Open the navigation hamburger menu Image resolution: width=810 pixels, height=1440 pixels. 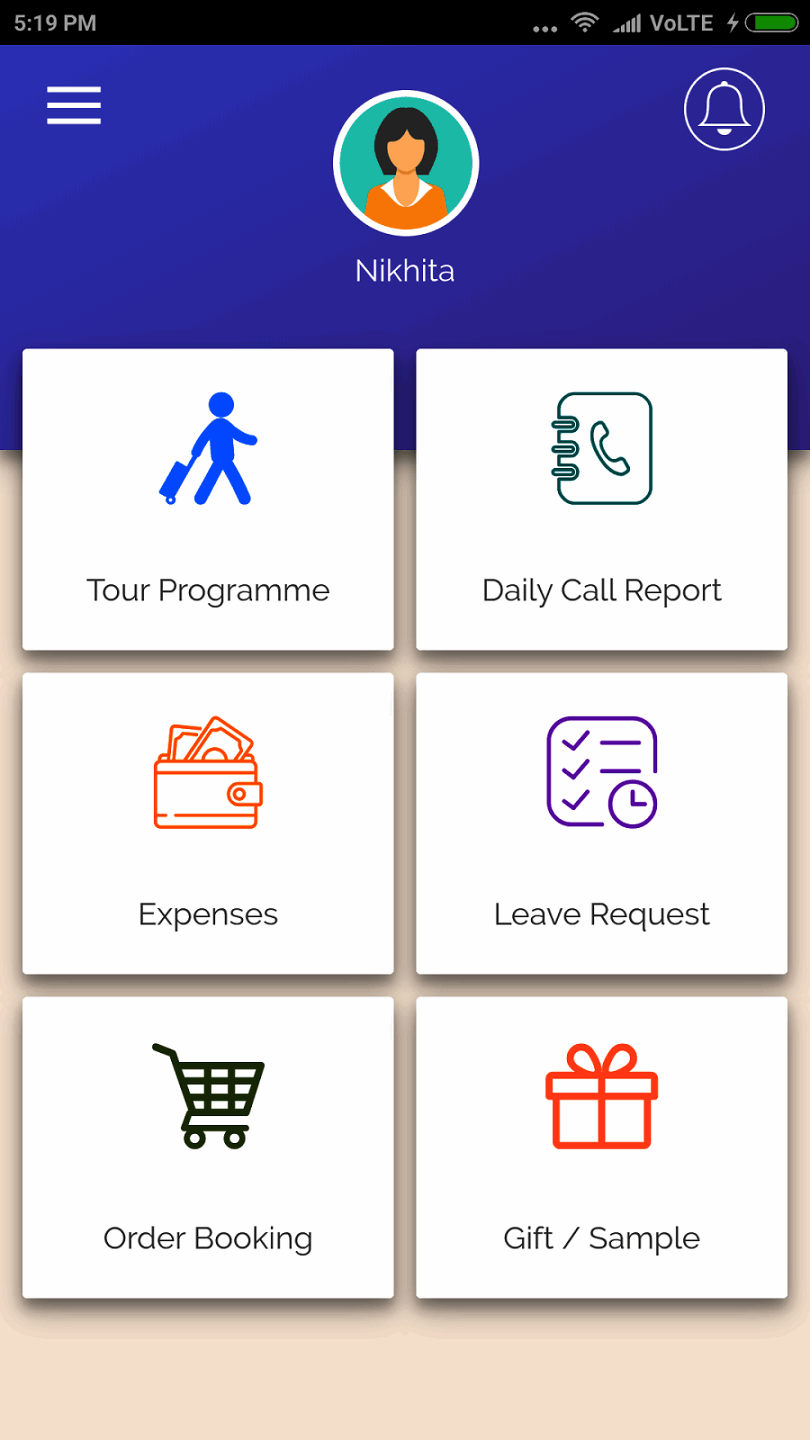point(73,105)
